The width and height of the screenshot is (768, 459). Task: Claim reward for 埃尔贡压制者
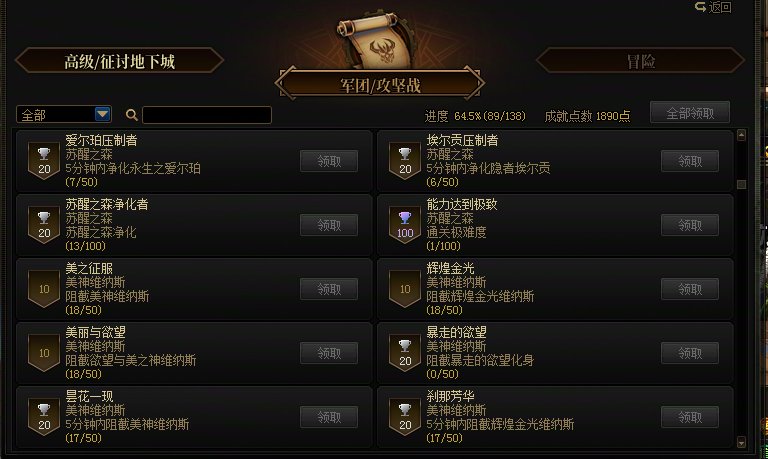(689, 161)
